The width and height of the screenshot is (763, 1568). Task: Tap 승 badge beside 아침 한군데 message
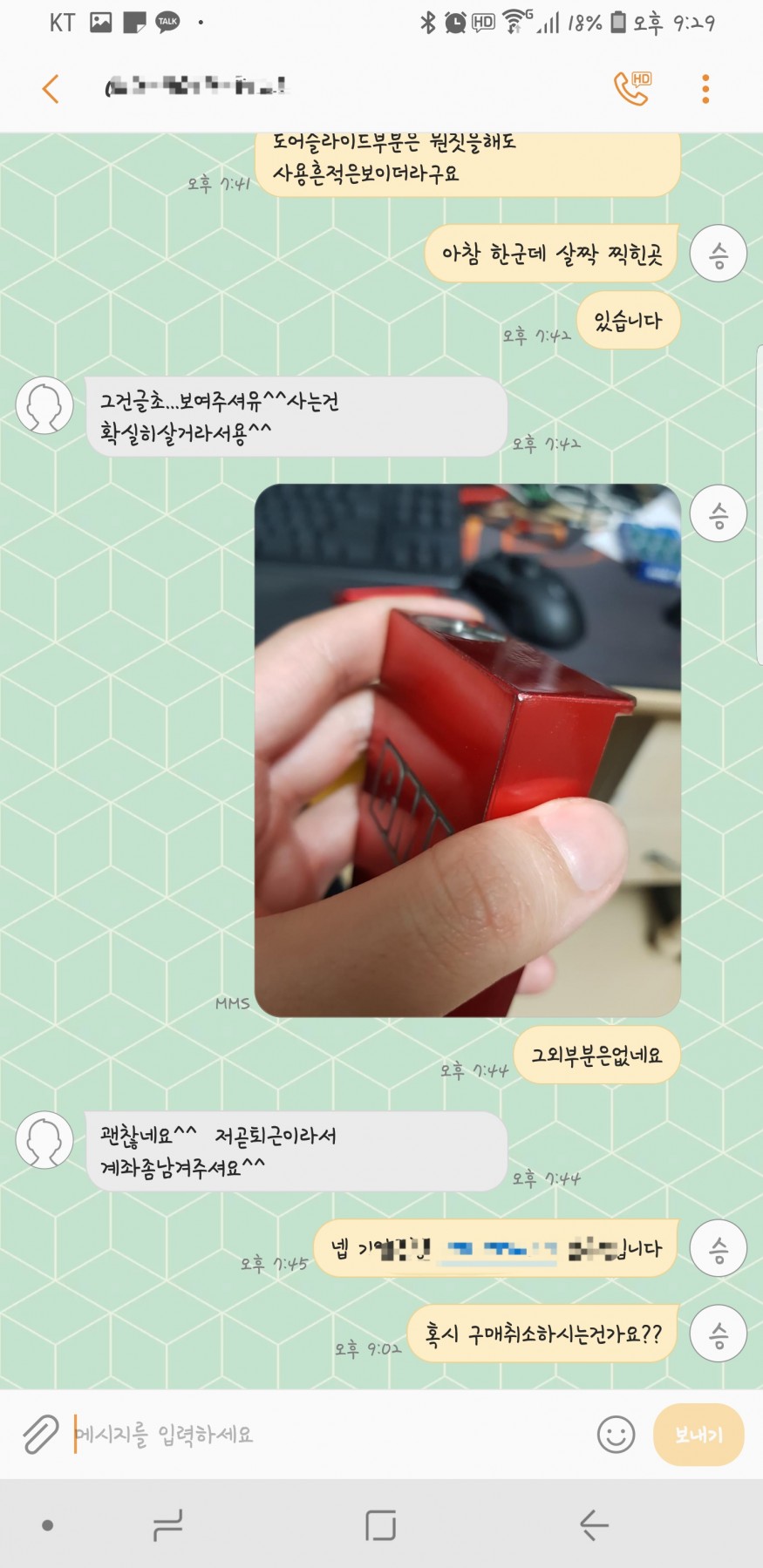click(x=718, y=254)
